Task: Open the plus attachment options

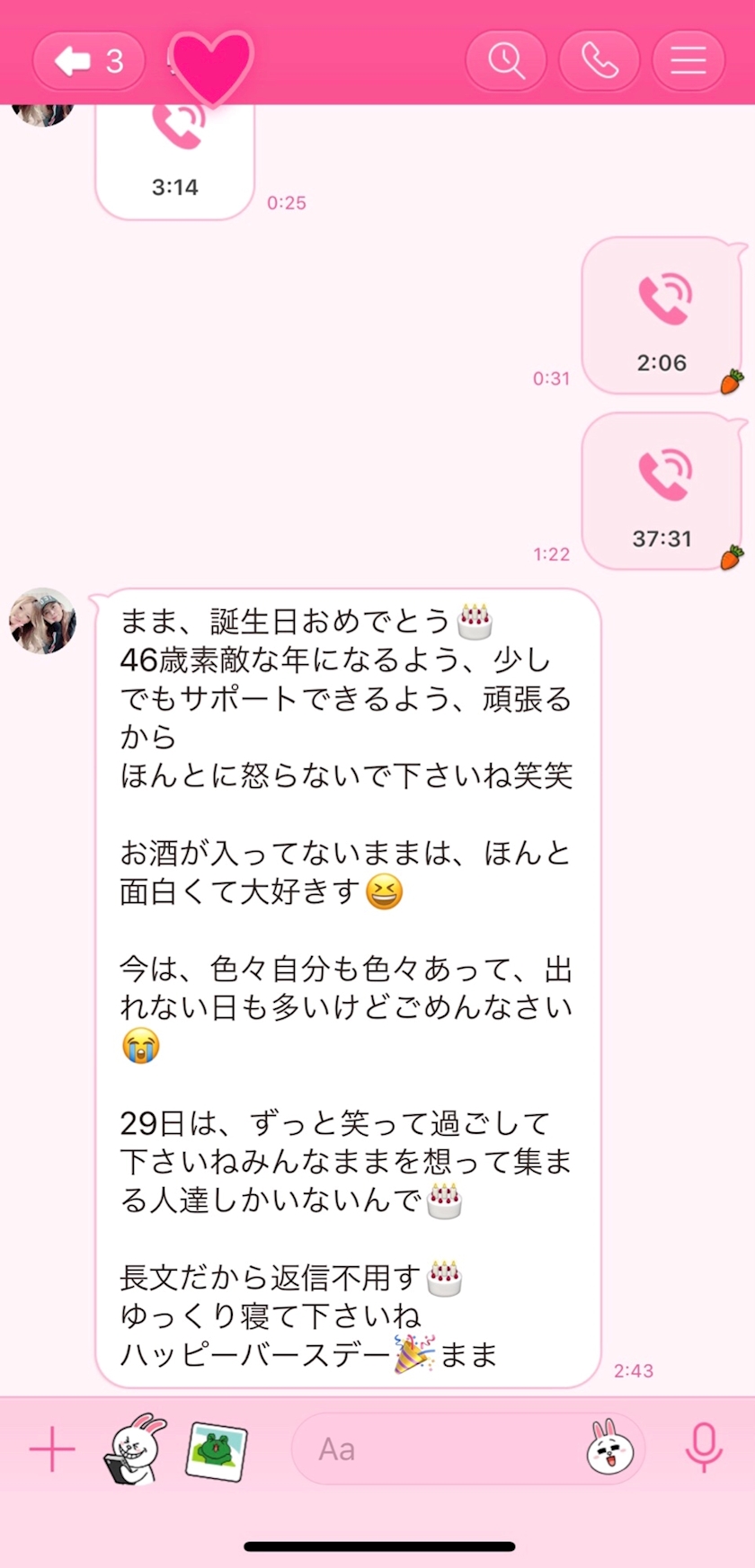Action: (52, 1449)
